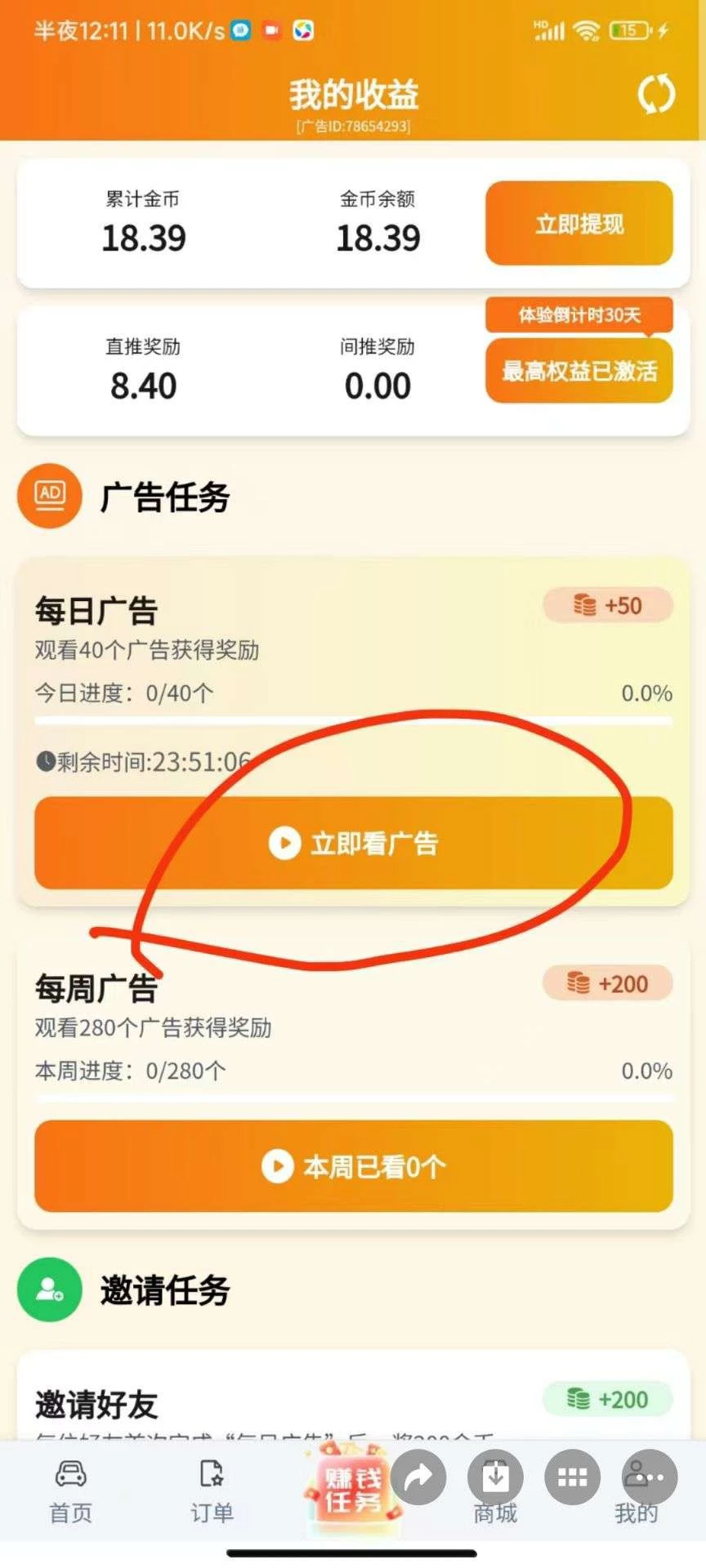Tap the 体验倒计时30天 countdown label
This screenshot has width=706, height=1568.
(579, 314)
